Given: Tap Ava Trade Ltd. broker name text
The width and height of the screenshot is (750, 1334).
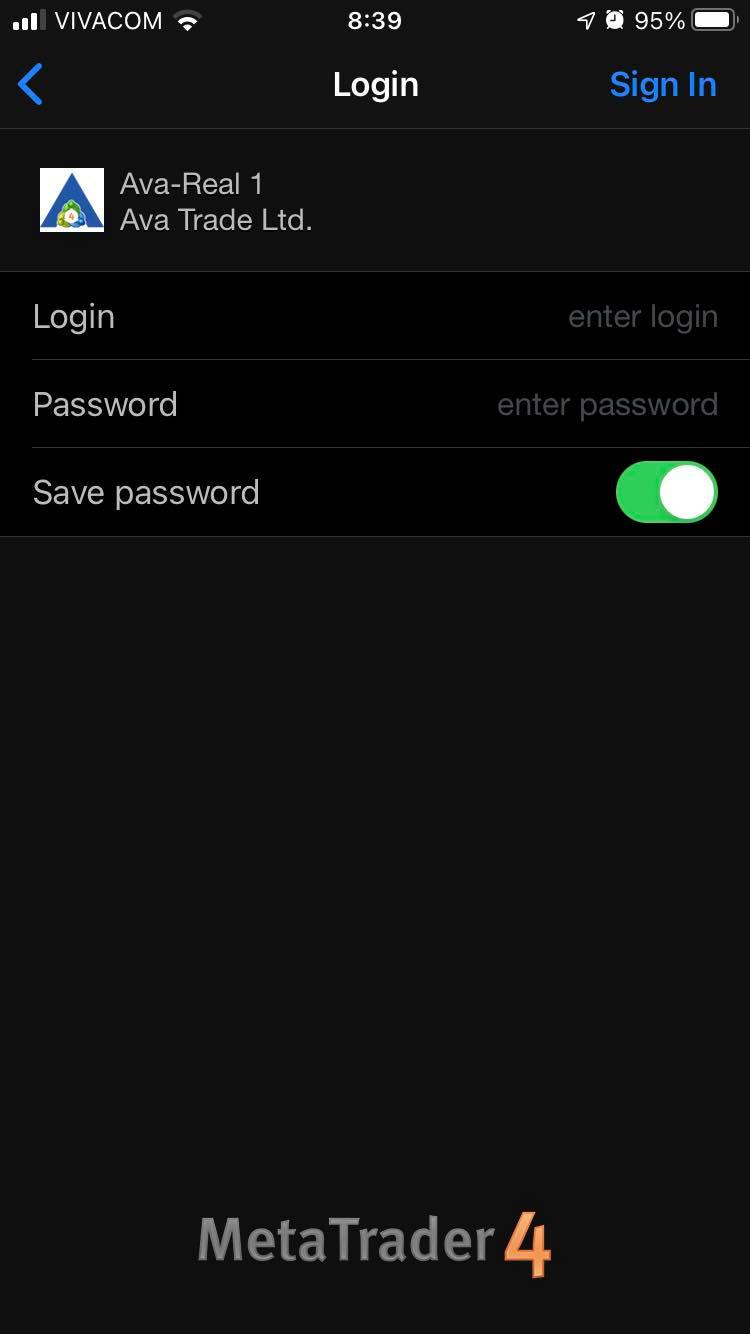Looking at the screenshot, I should click(x=216, y=219).
